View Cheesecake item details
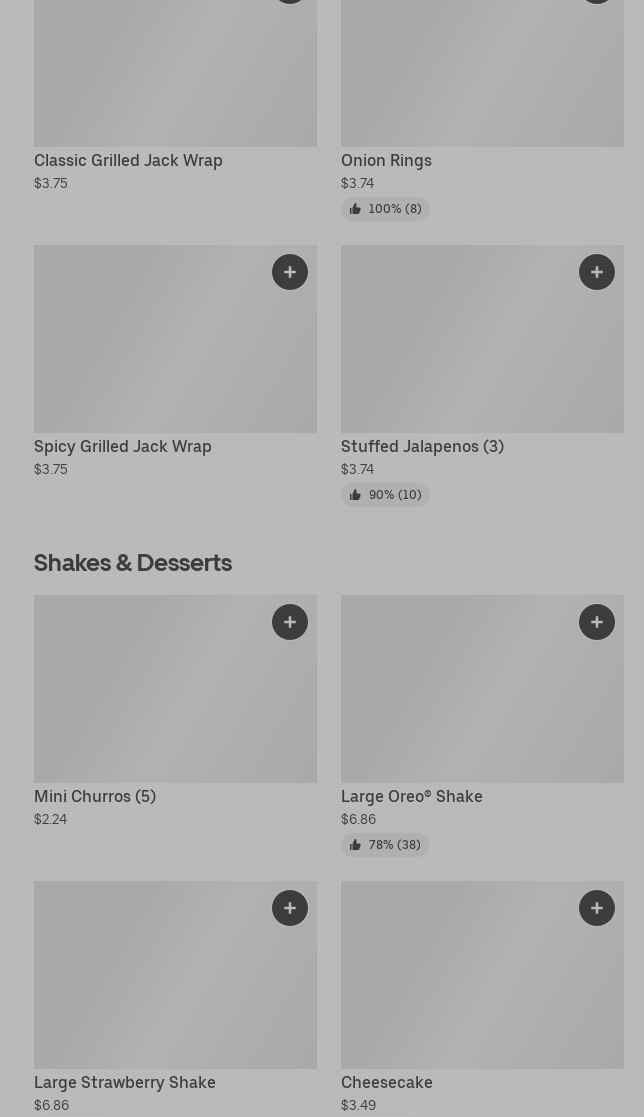This screenshot has height=1117, width=644. [x=387, y=1083]
